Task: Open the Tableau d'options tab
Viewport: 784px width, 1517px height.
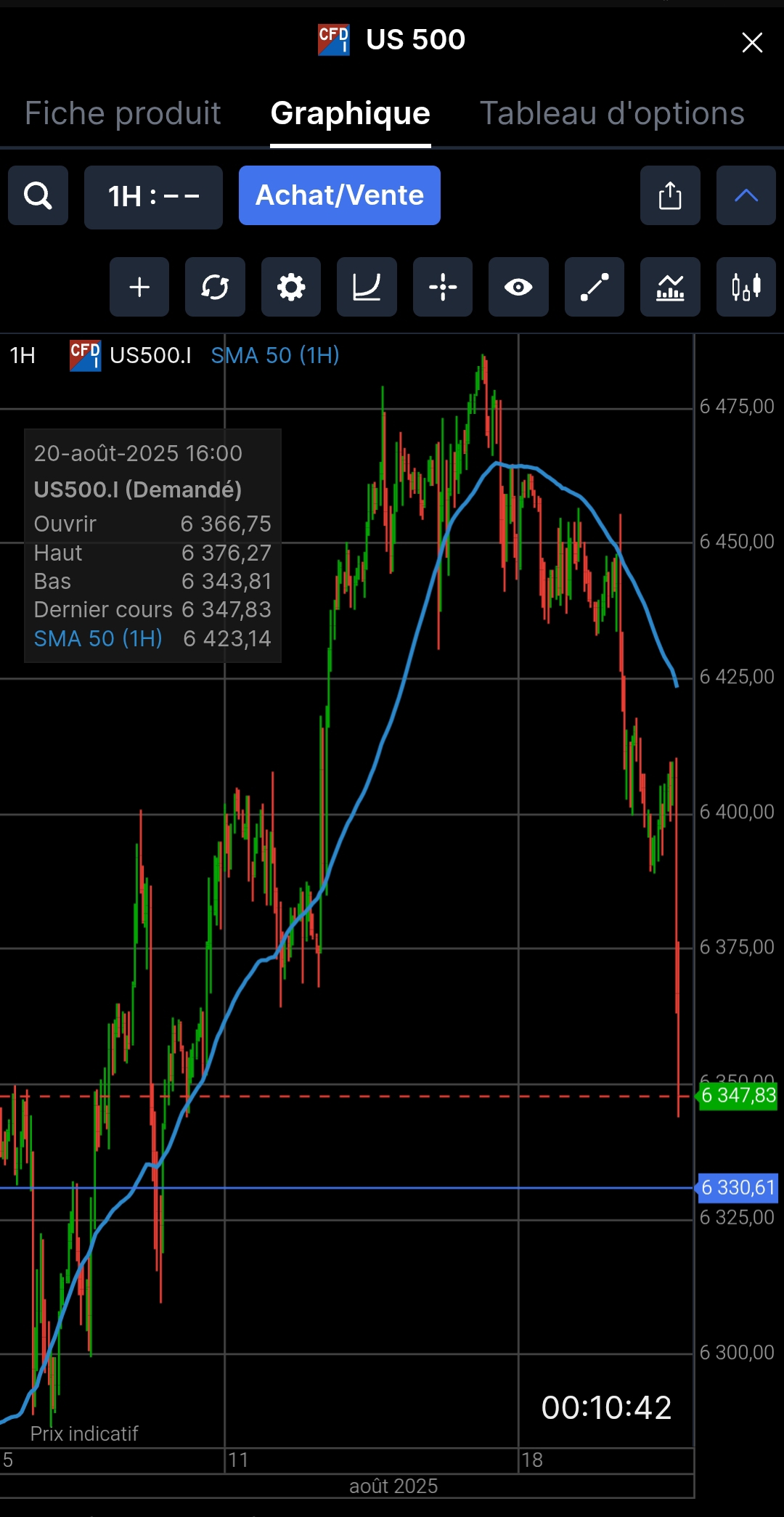Action: click(x=612, y=113)
